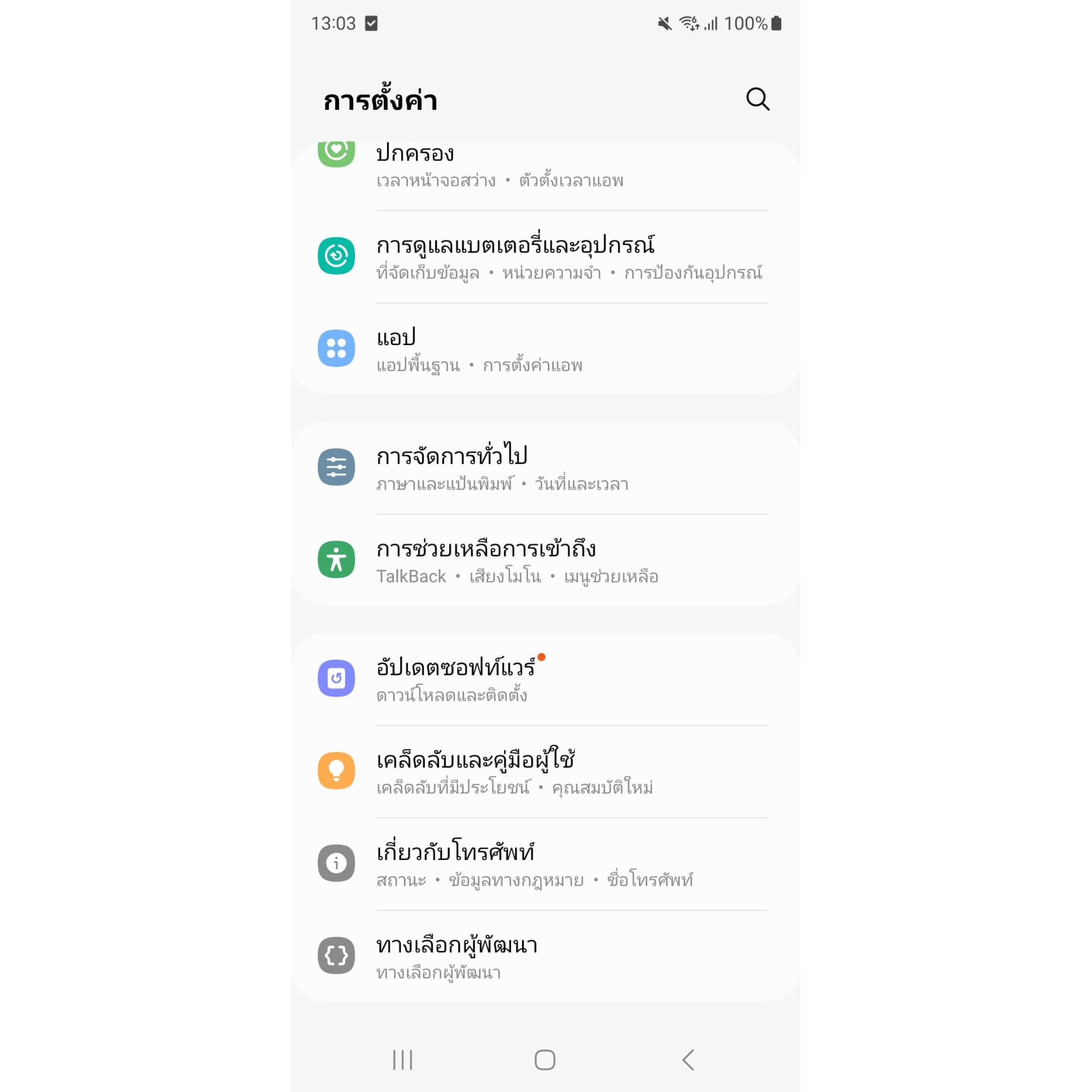Image resolution: width=1092 pixels, height=1092 pixels.
Task: Open การช่วยเหลือการเข้าถึง accessibility settings
Action: tap(545, 560)
